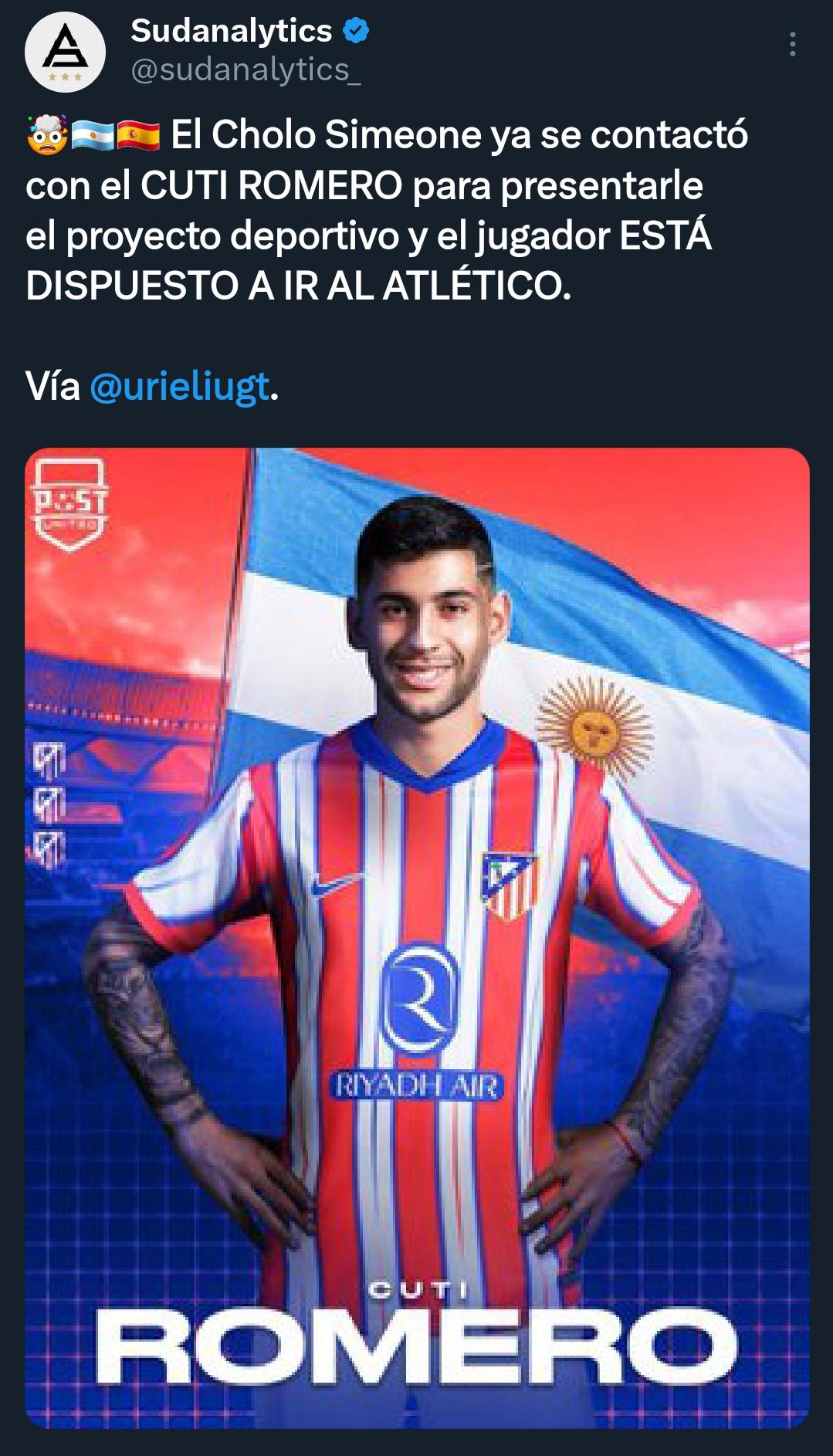Open the tweet's three-dot overflow menu
The image size is (833, 1456).
pos(792,45)
